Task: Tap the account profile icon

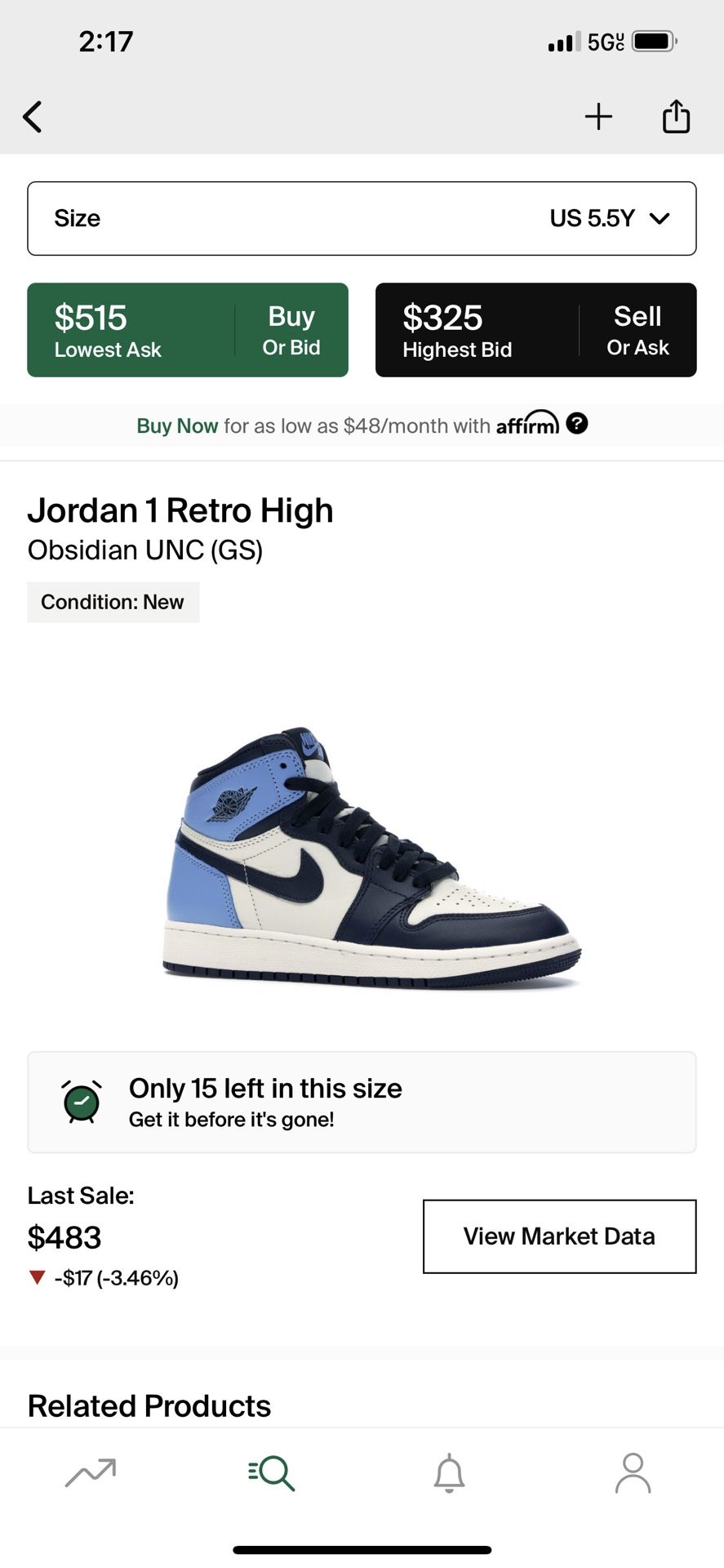Action: [x=633, y=1474]
